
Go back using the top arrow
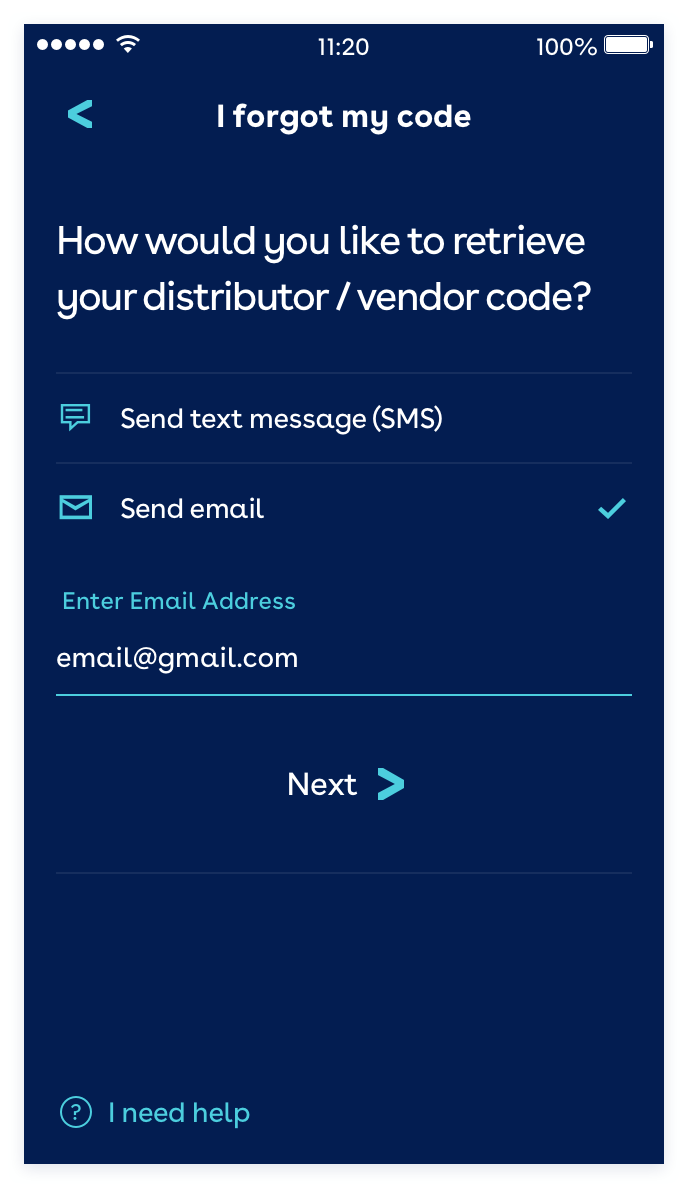pyautogui.click(x=80, y=115)
